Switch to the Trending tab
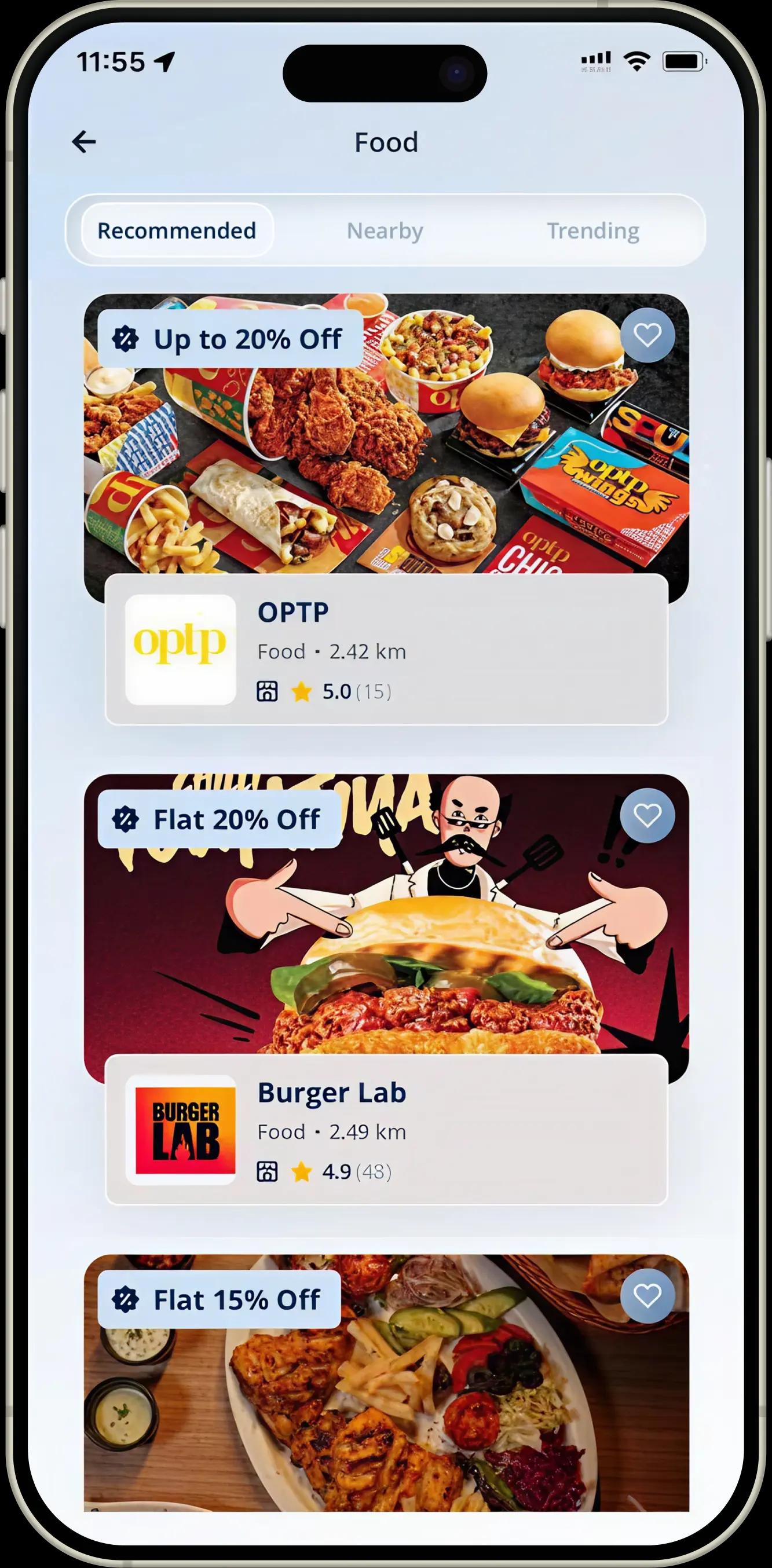Viewport: 772px width, 1568px height. tap(592, 230)
